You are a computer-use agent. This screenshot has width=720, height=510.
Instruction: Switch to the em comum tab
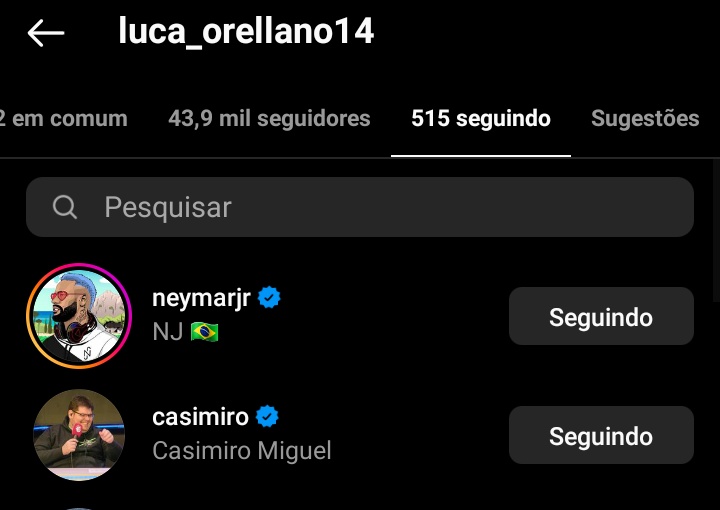[64, 119]
